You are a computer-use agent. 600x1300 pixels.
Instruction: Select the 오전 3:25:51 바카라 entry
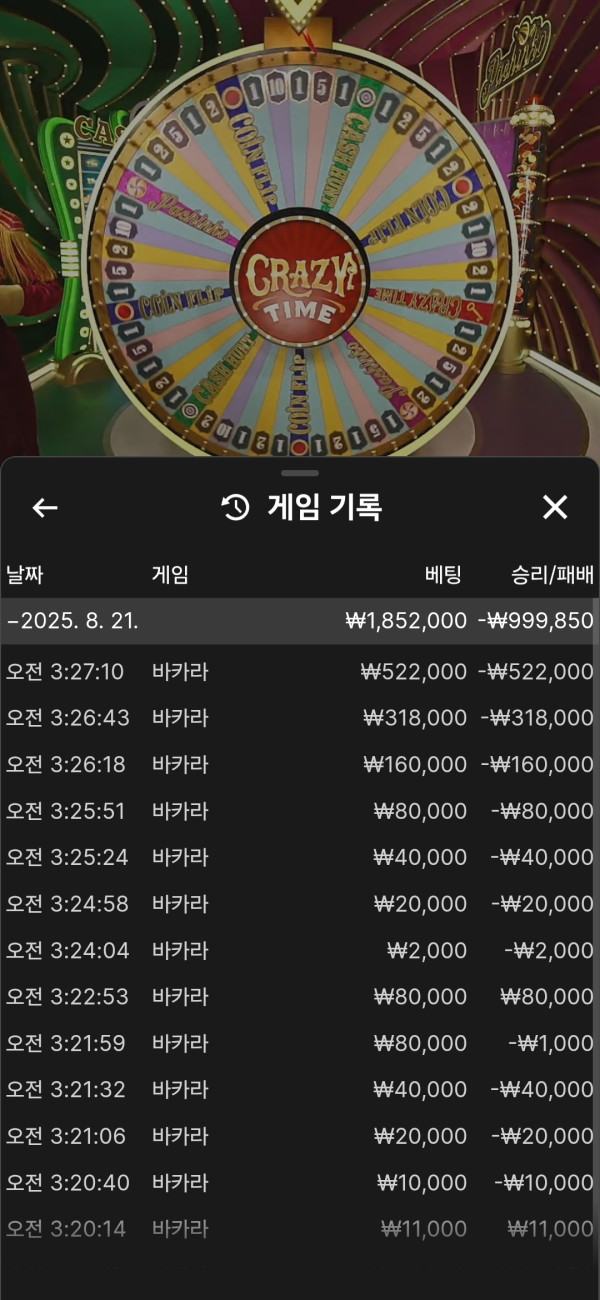click(300, 811)
